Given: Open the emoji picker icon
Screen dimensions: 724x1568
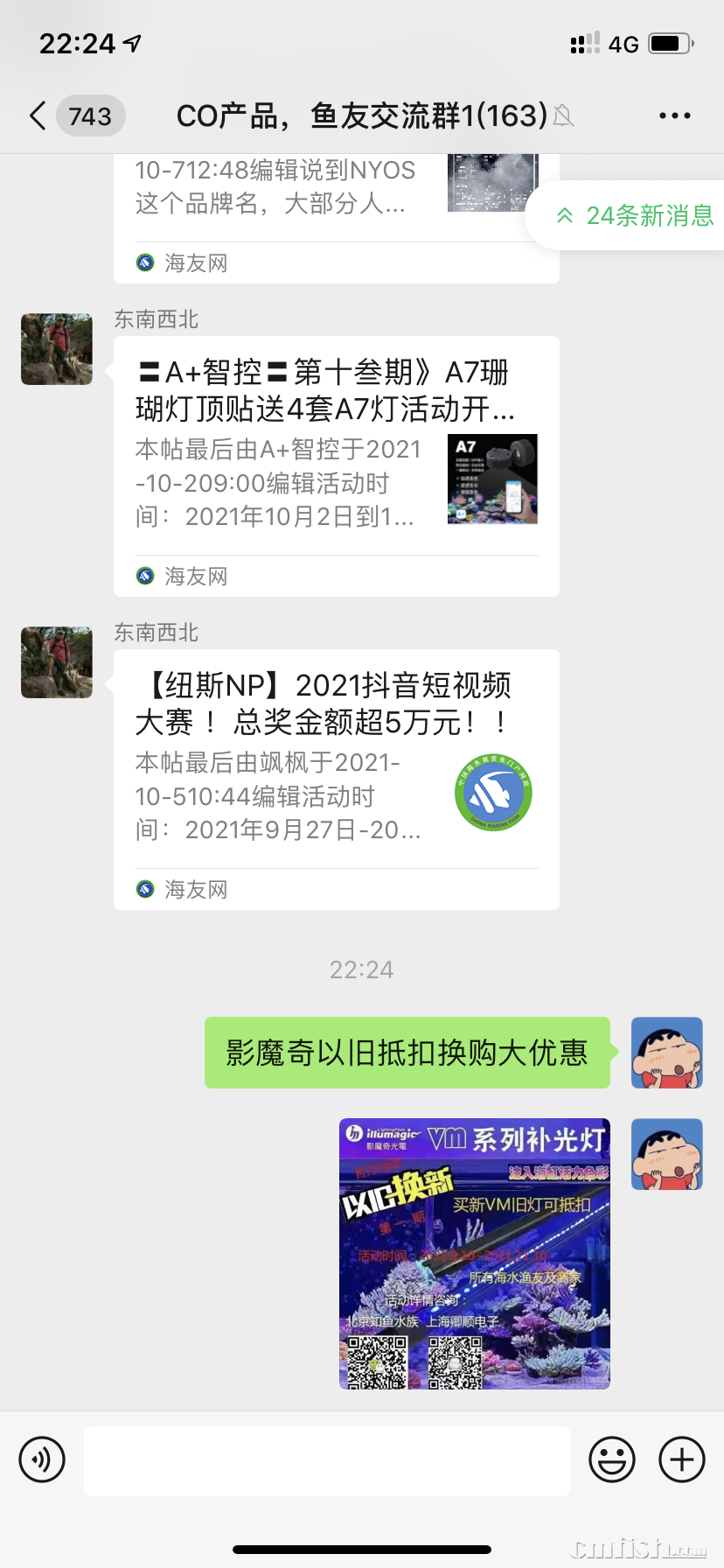Looking at the screenshot, I should pos(613,1459).
